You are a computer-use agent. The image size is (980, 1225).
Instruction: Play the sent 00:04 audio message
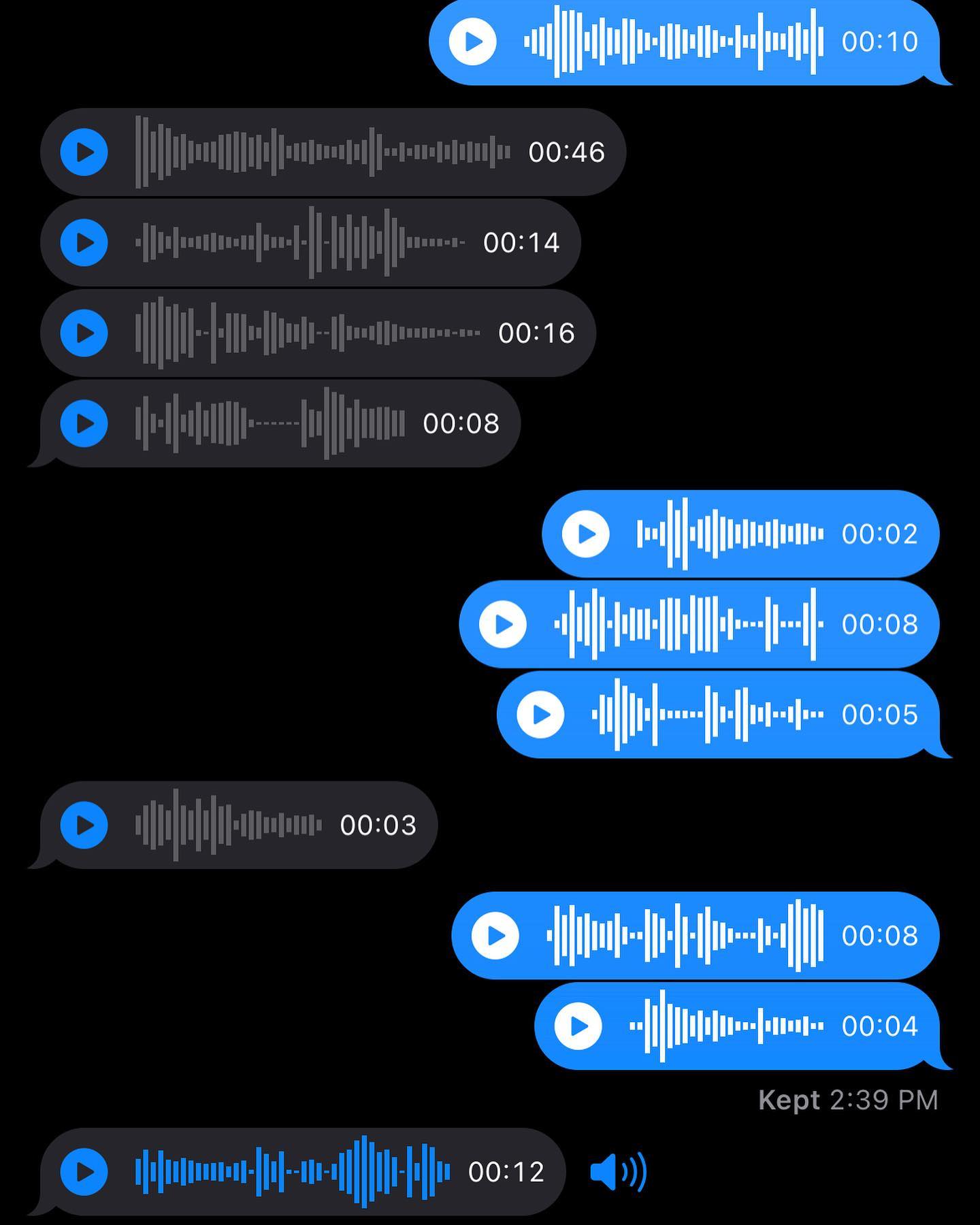coord(578,1026)
